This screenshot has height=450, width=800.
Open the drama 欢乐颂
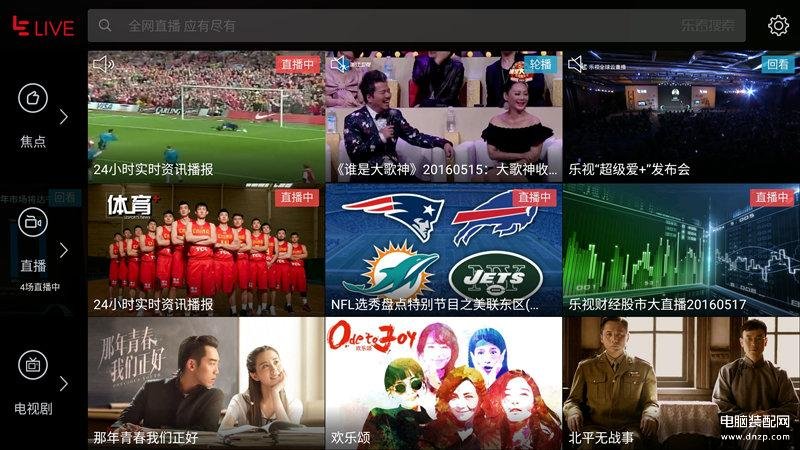pyautogui.click(x=443, y=383)
